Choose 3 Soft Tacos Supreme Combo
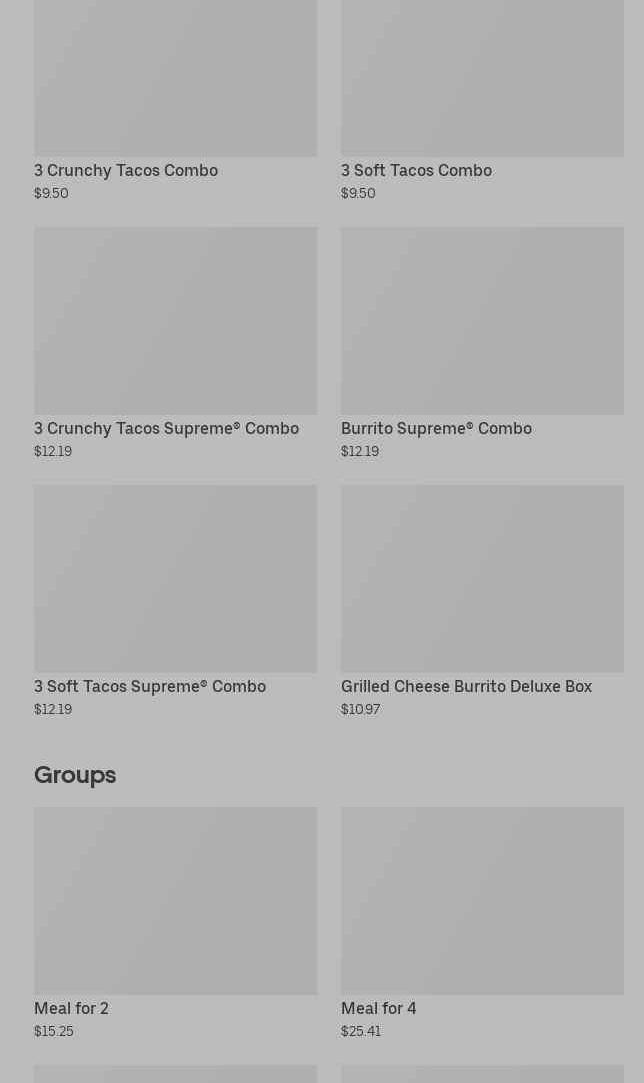This screenshot has width=644, height=1083. tap(176, 601)
